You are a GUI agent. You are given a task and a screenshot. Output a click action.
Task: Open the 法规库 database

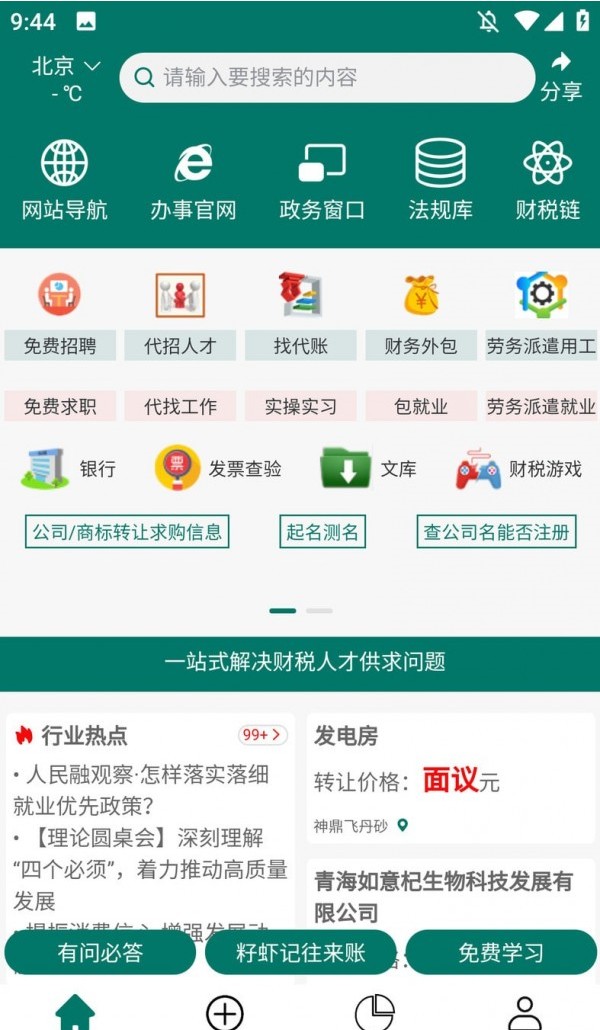point(440,180)
